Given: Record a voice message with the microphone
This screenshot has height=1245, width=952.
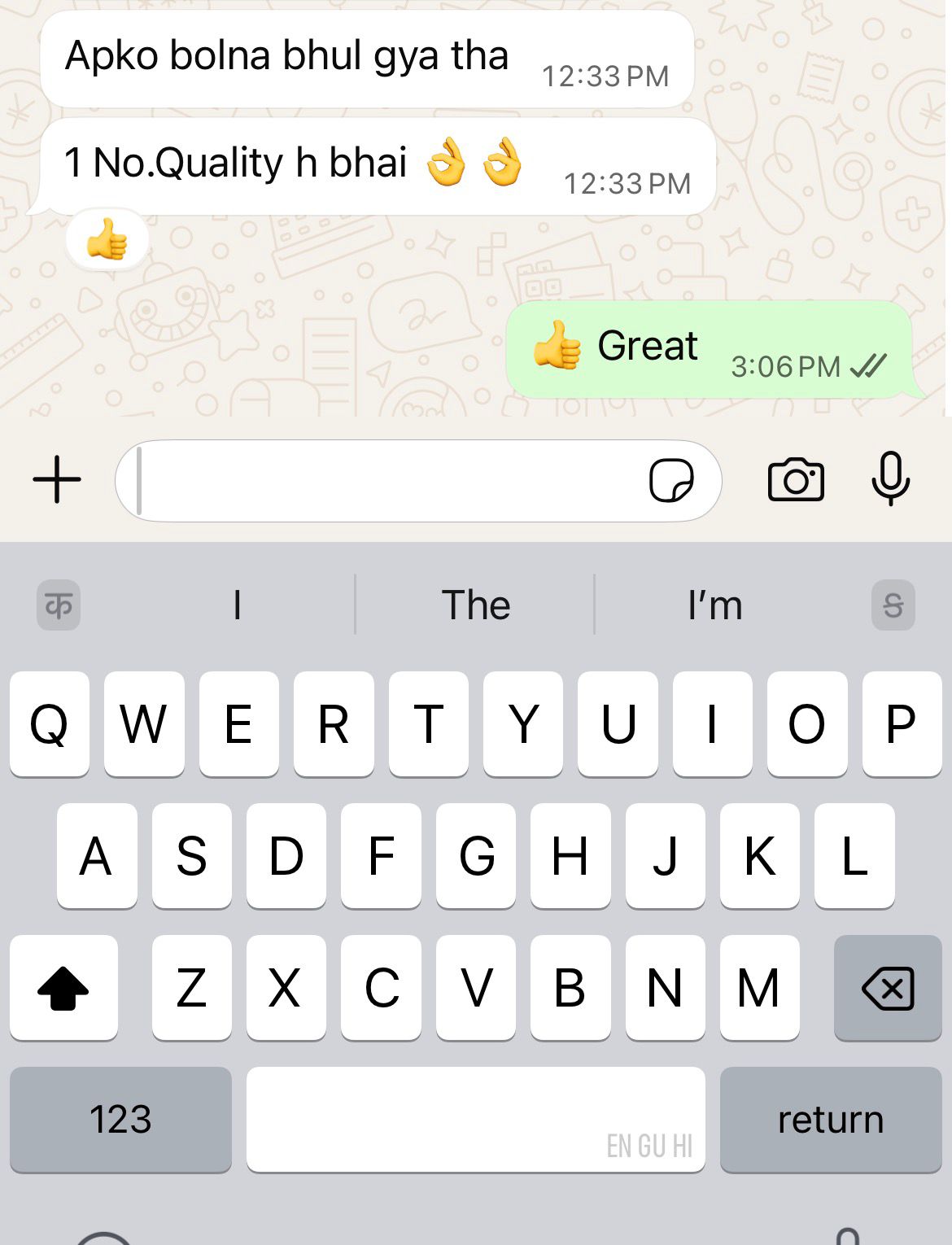Looking at the screenshot, I should click(x=890, y=478).
